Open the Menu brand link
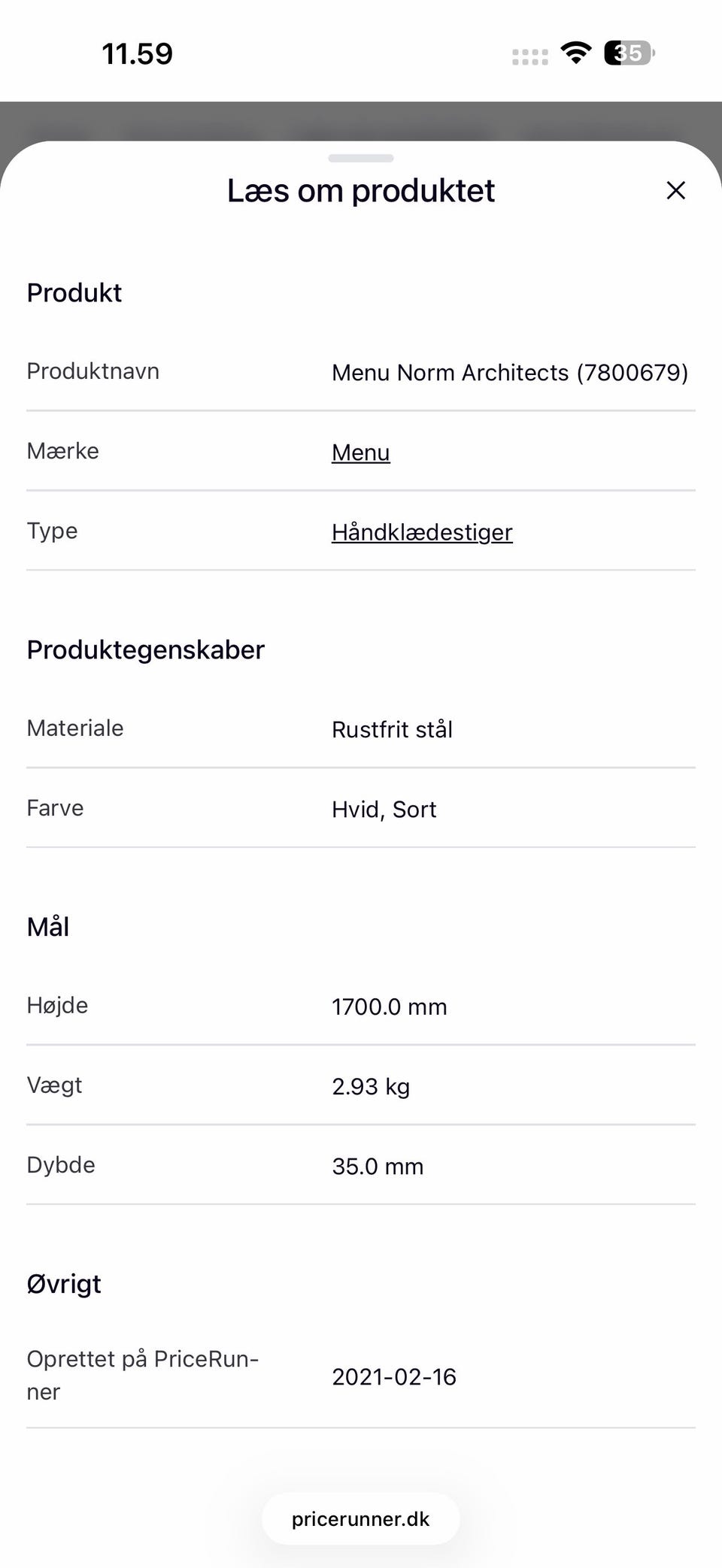 coord(360,453)
